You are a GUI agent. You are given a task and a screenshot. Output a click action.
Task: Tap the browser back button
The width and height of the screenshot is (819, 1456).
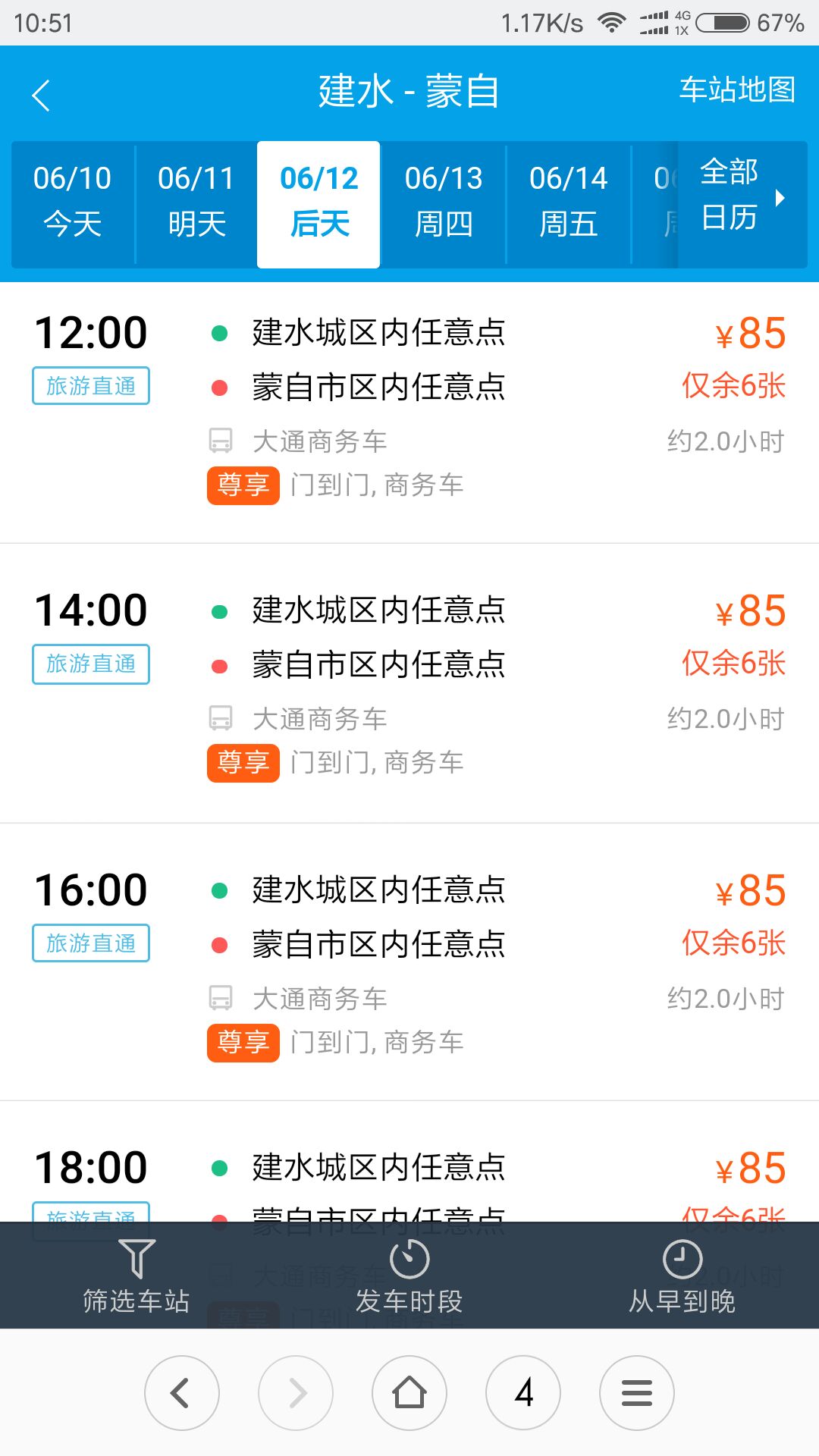click(x=182, y=1393)
